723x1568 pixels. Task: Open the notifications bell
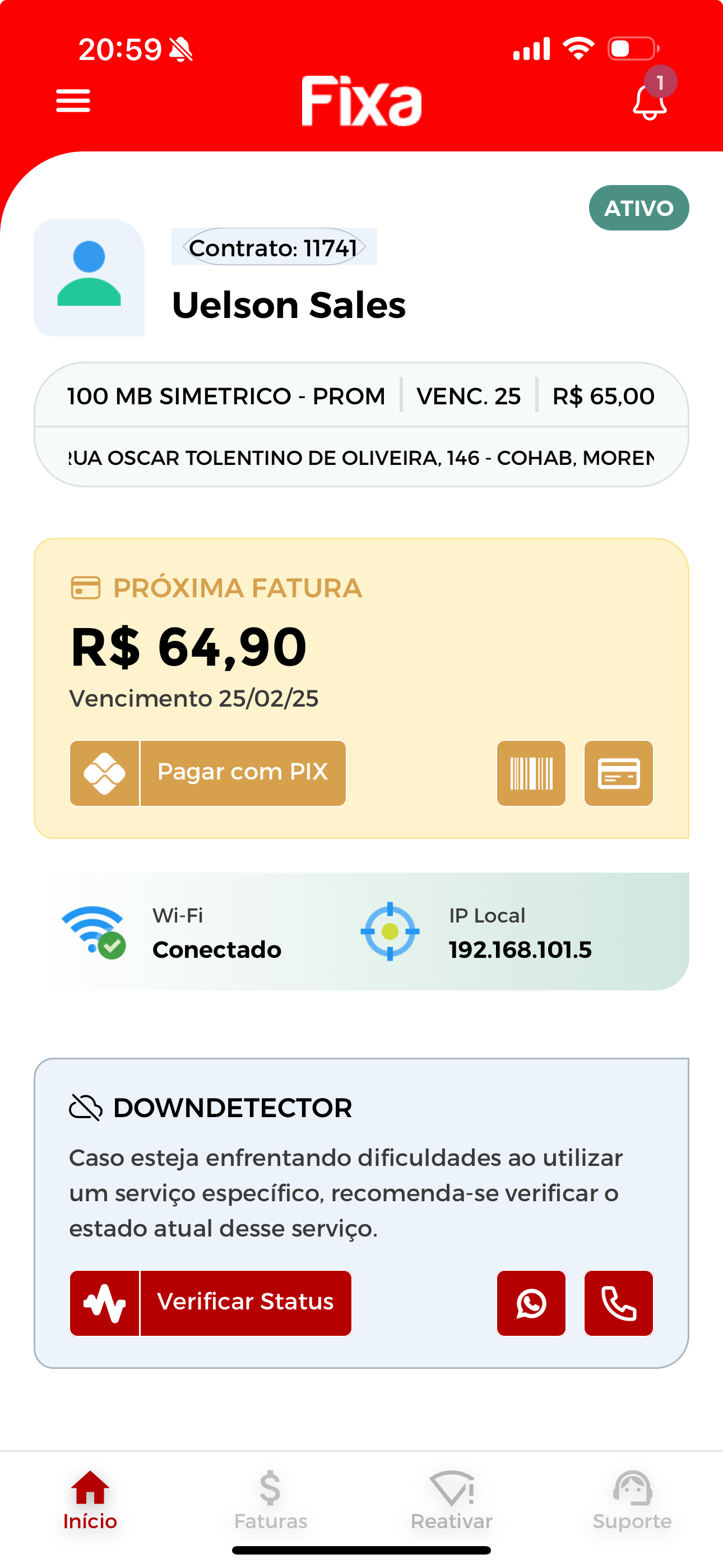651,99
